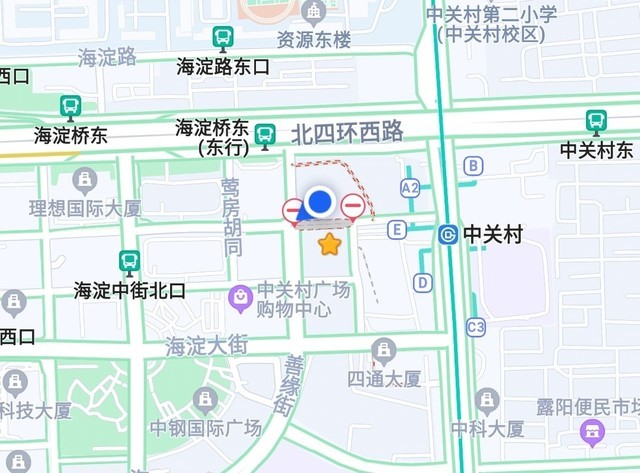Tap the 海淀中街北口 bus stop marker
The width and height of the screenshot is (640, 473).
pyautogui.click(x=130, y=263)
